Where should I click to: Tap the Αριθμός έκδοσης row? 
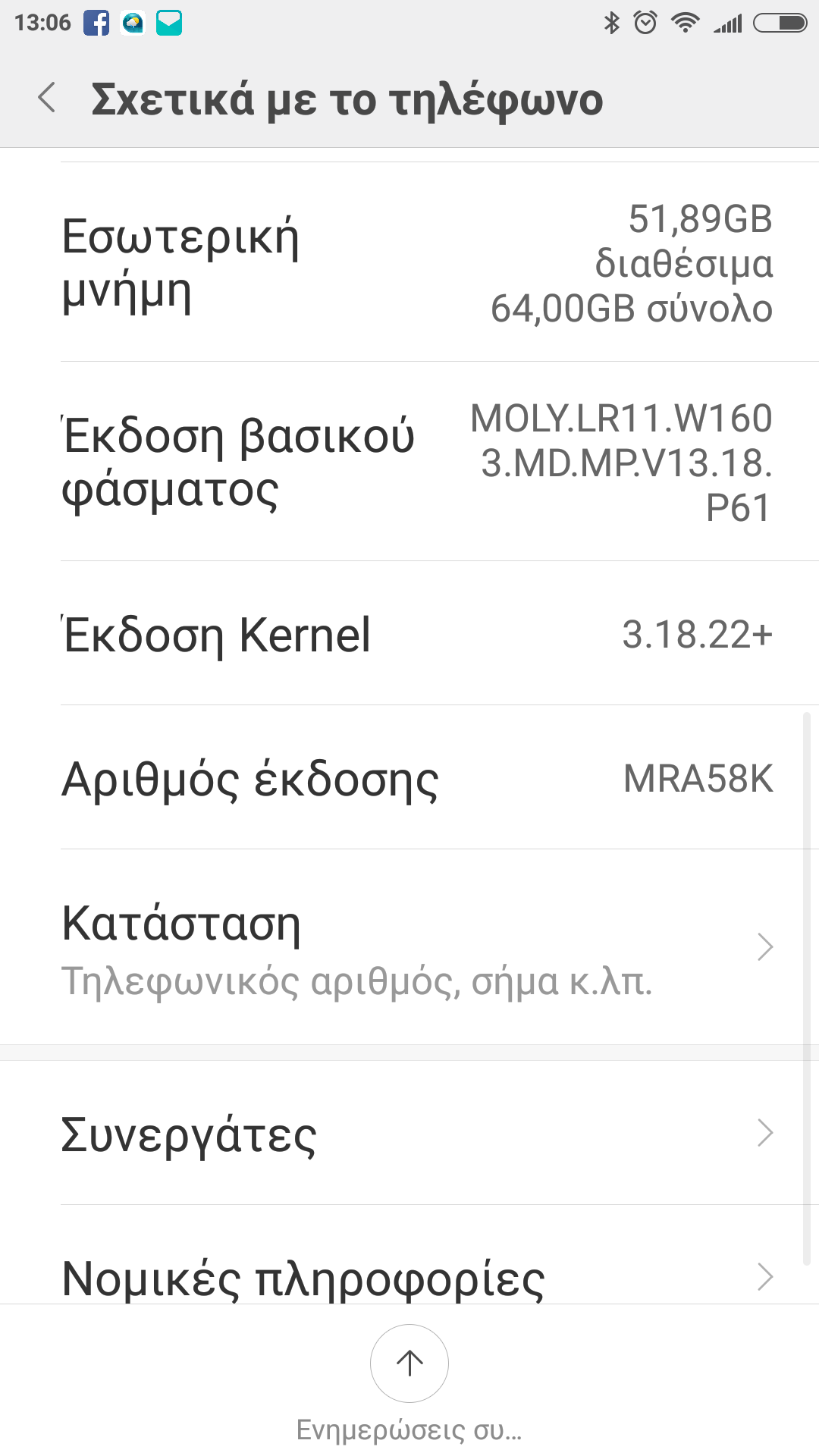[409, 778]
